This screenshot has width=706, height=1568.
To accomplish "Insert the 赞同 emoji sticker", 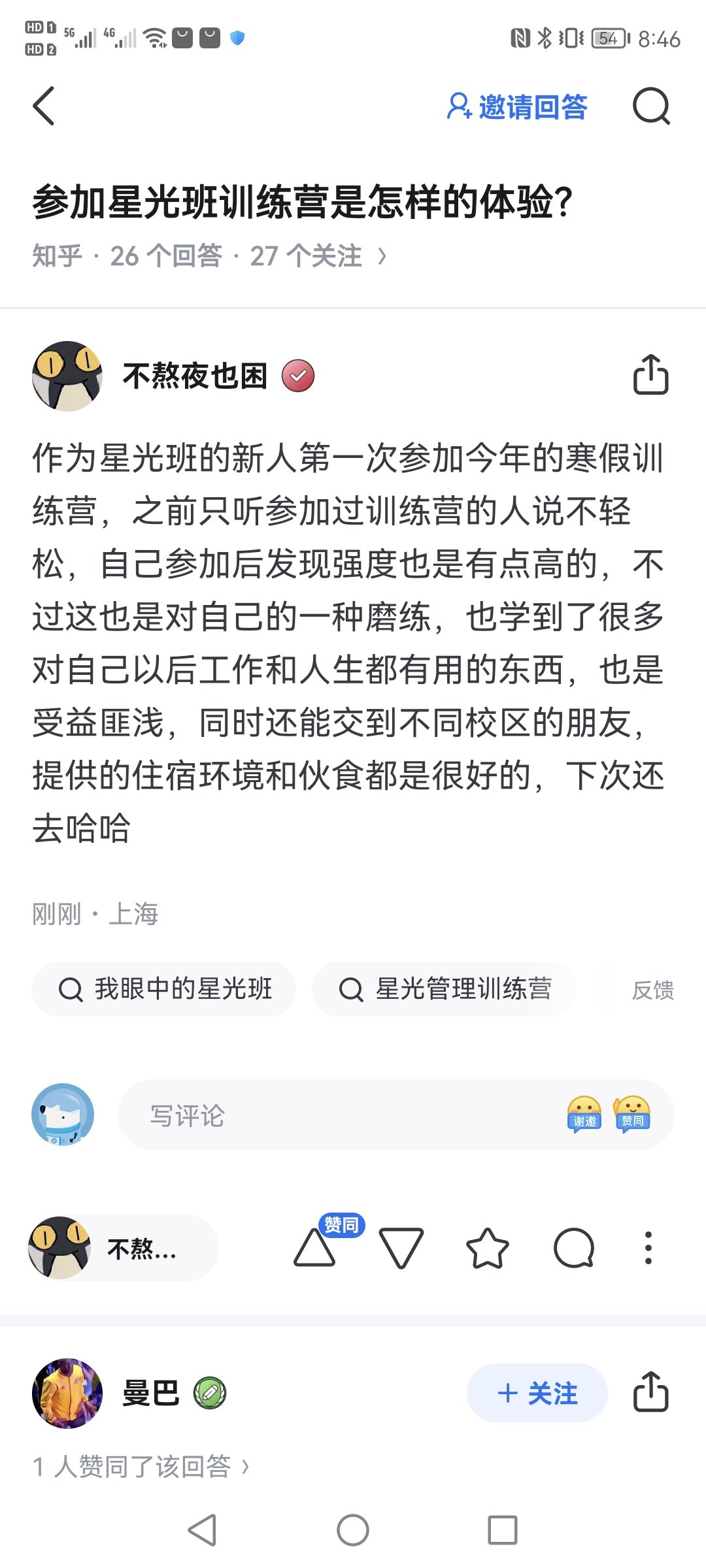I will coord(631,1115).
